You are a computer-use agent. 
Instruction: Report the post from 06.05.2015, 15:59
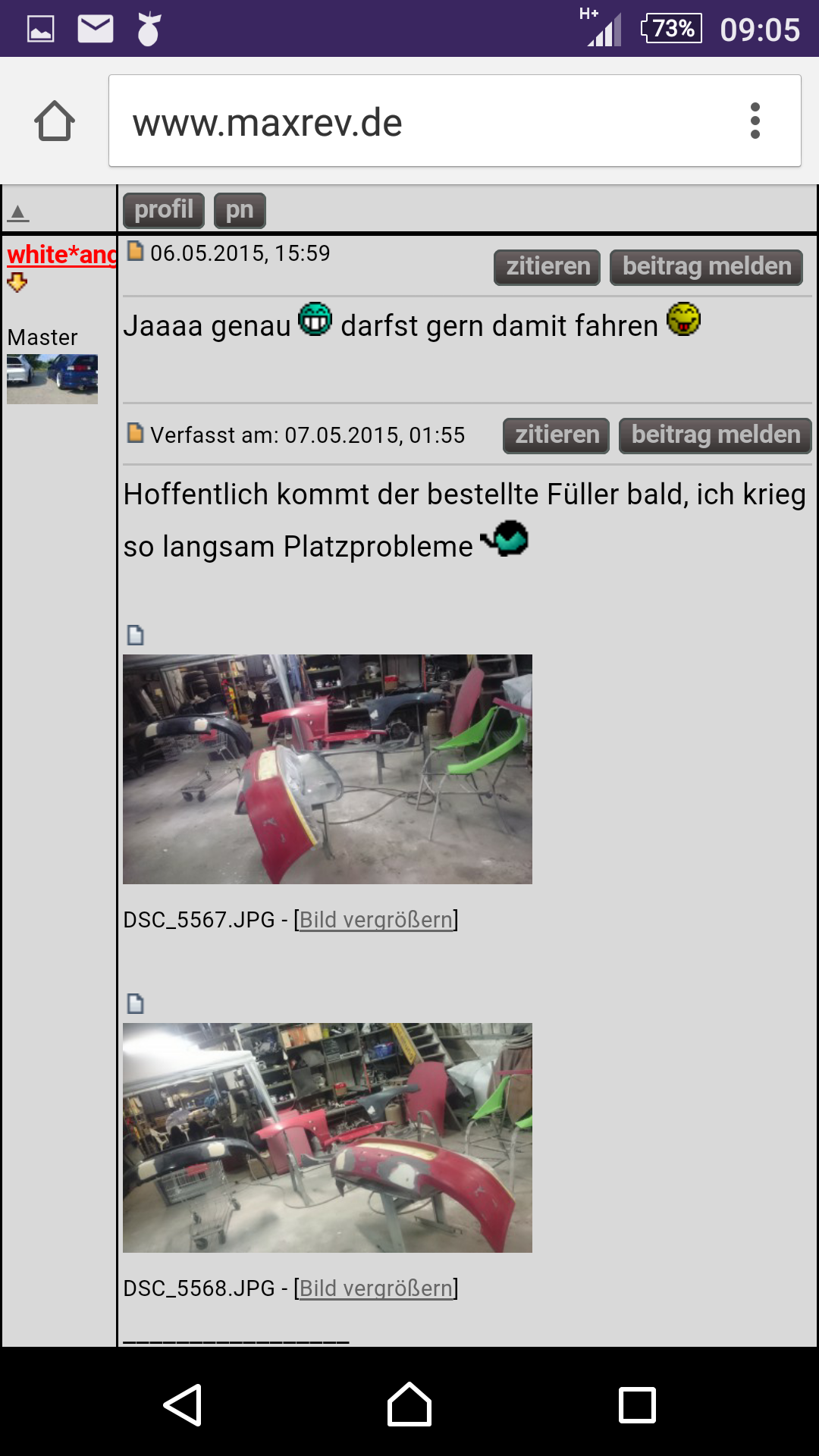click(706, 267)
